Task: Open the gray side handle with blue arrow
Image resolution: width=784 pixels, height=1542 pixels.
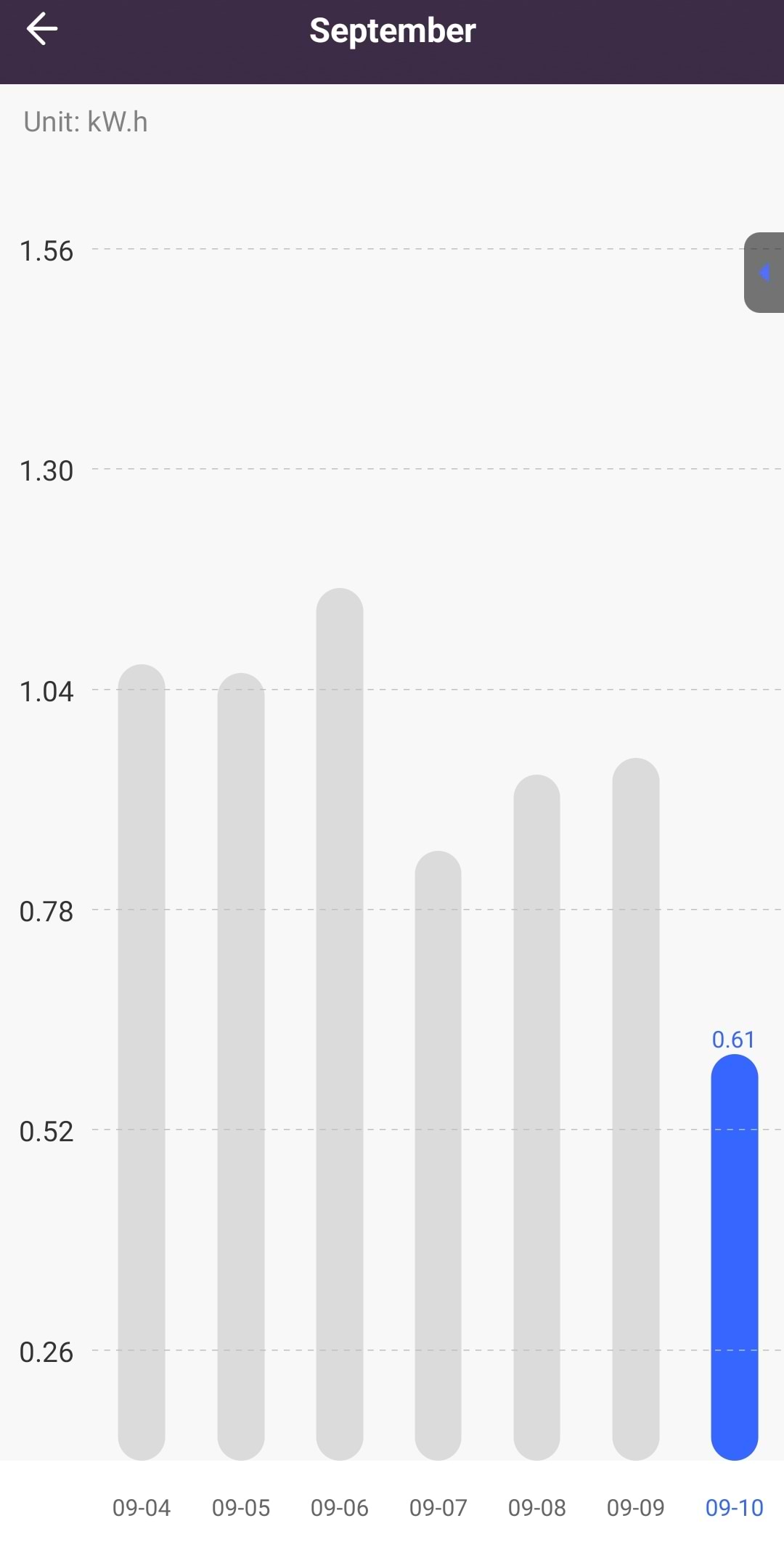Action: click(x=764, y=273)
